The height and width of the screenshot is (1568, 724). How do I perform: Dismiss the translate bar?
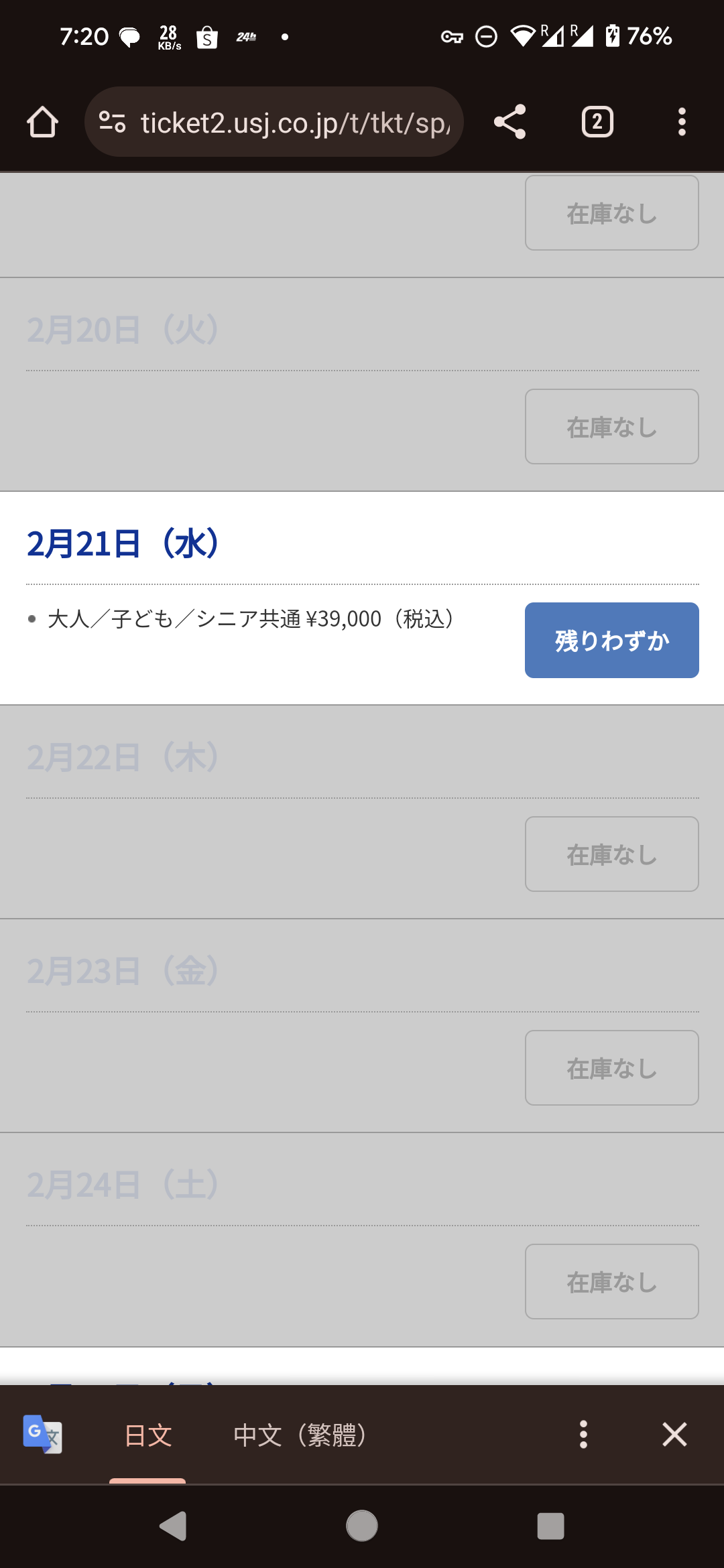(674, 1435)
